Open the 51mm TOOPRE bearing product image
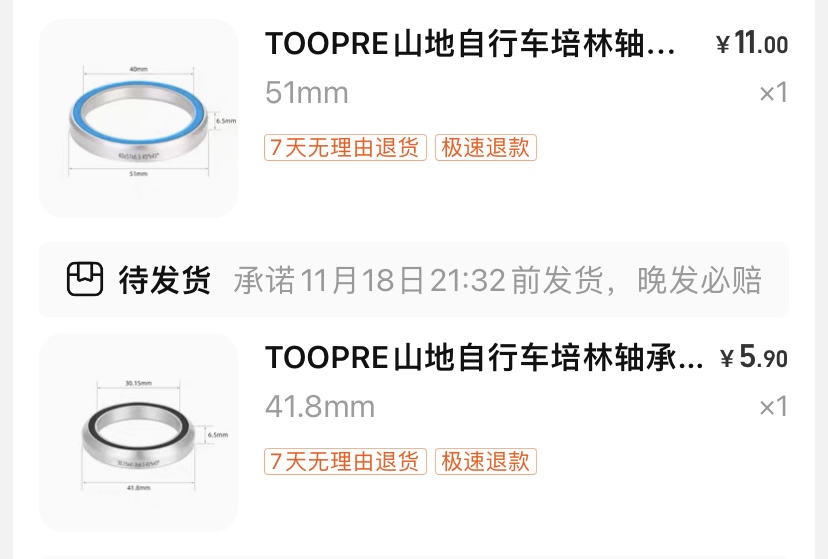The height and width of the screenshot is (559, 828). (138, 117)
